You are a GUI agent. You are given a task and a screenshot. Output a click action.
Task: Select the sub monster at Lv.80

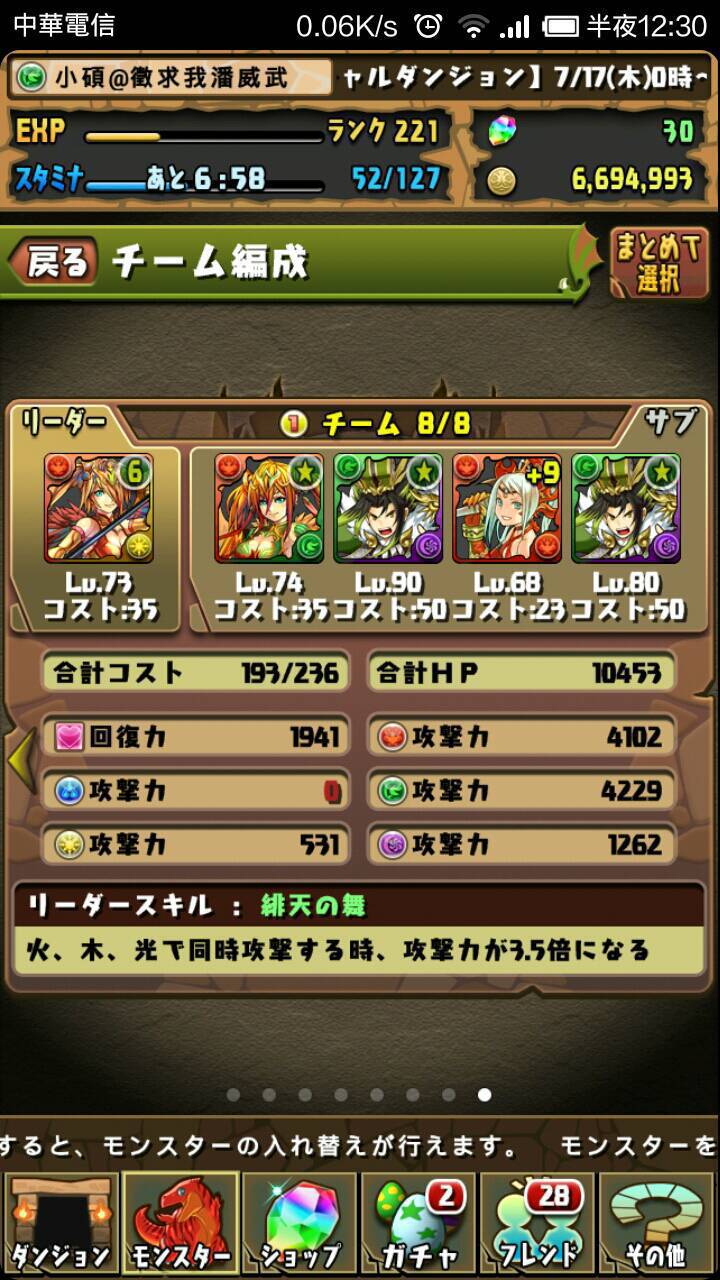626,509
